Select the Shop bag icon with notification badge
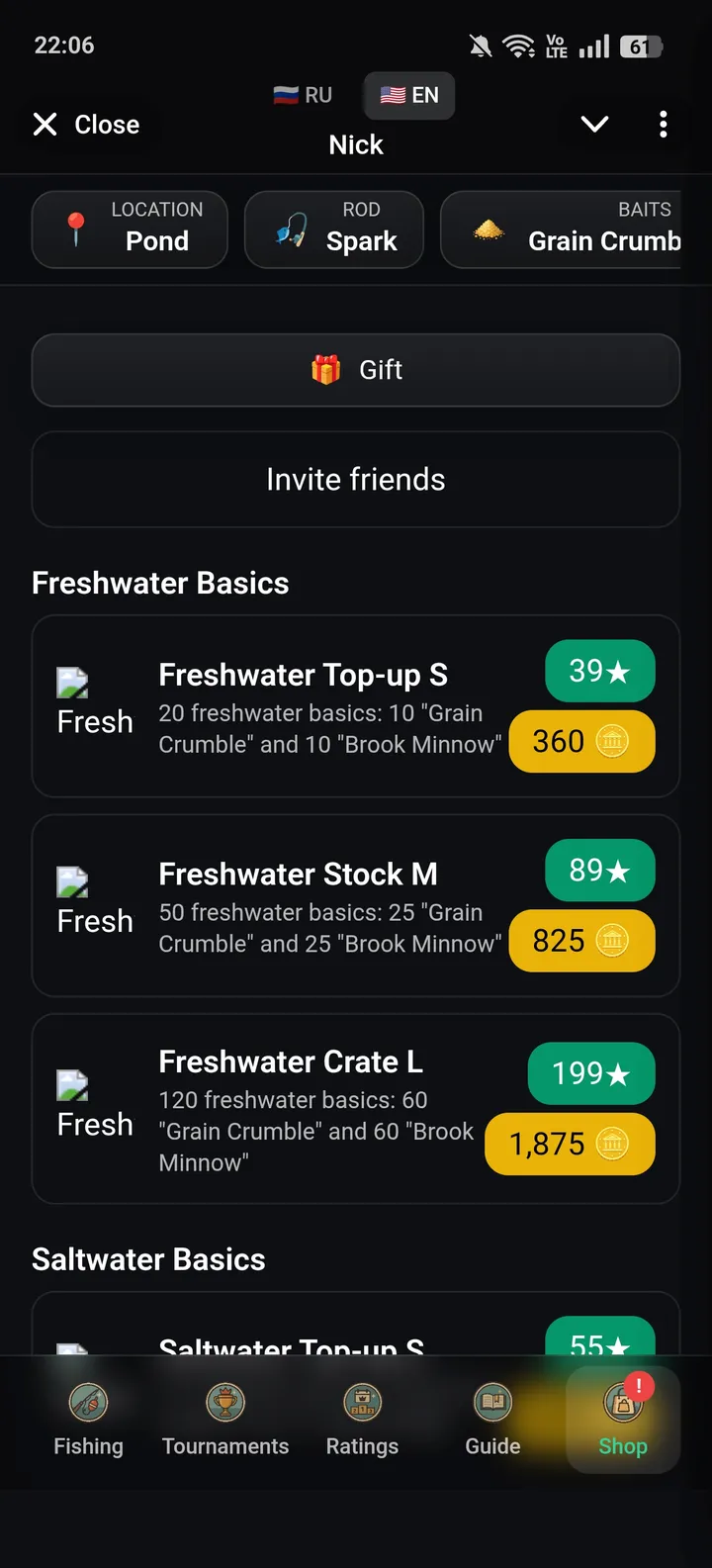Screen dimensions: 712x1568 tap(622, 1402)
